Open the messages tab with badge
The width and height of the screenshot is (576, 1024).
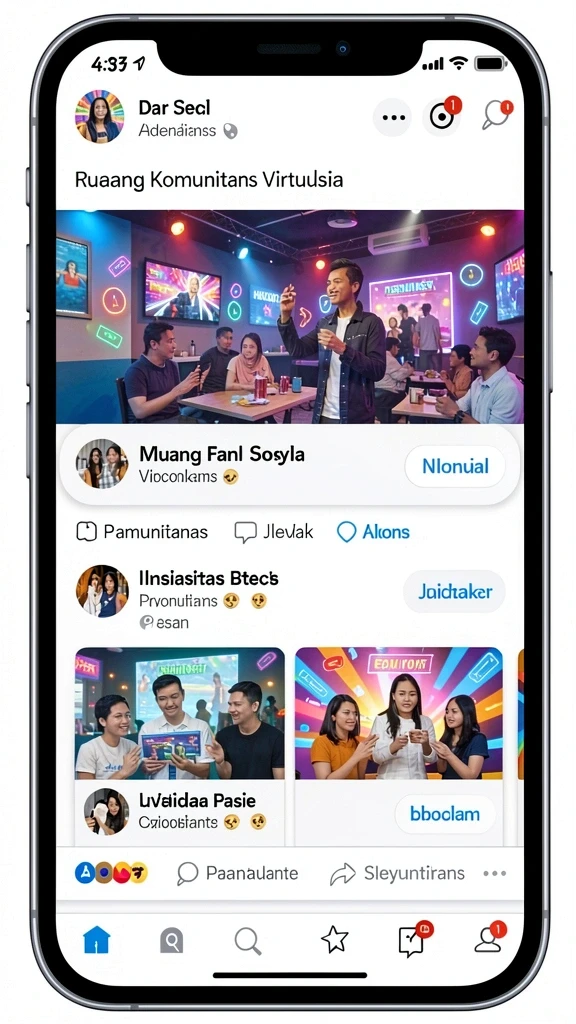click(x=413, y=939)
